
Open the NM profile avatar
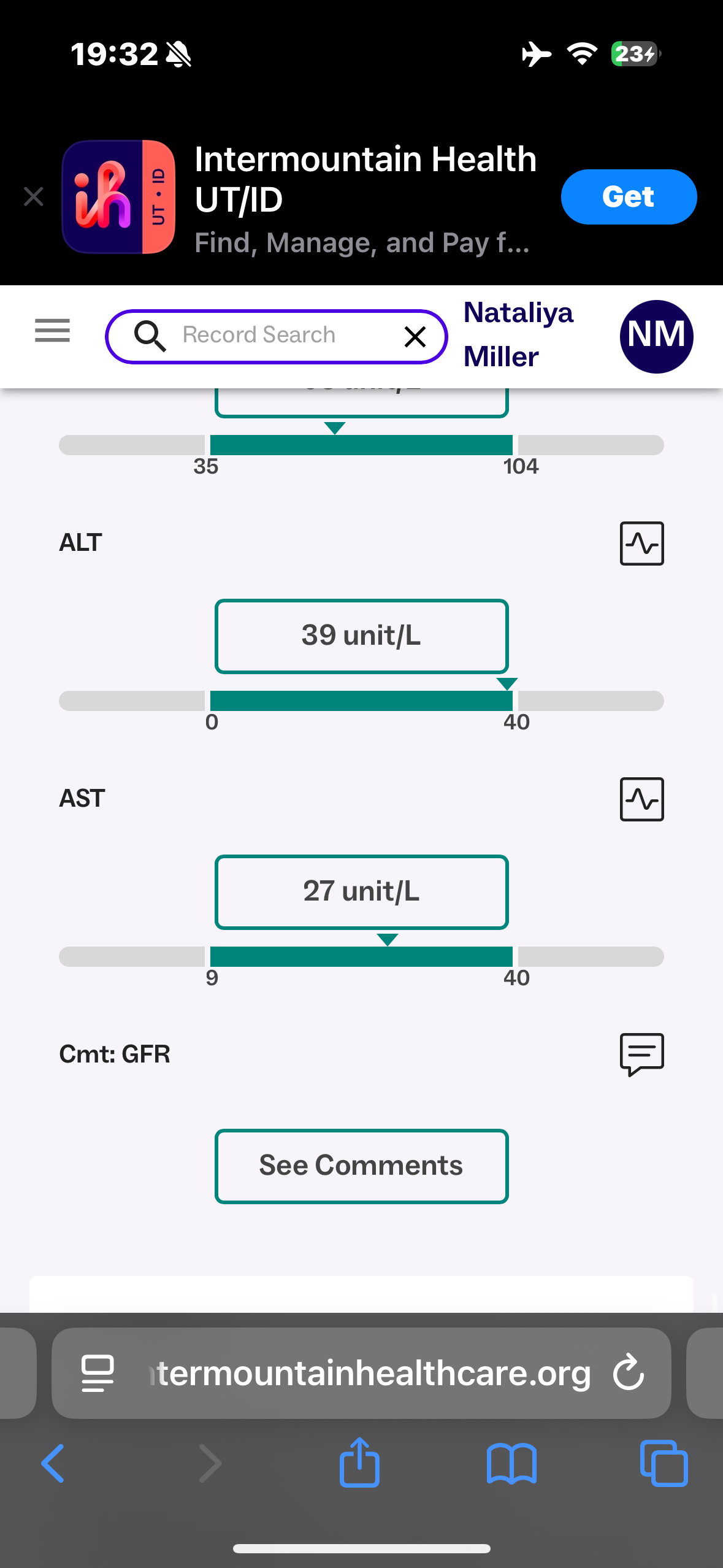pos(656,336)
